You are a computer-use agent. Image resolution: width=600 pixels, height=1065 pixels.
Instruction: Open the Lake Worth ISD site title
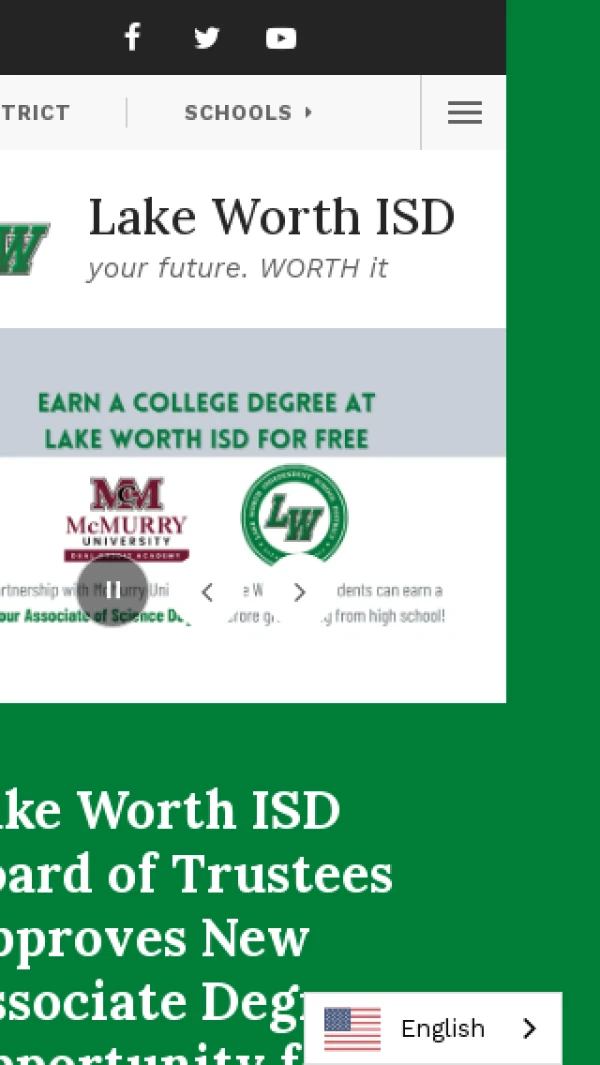coord(271,217)
